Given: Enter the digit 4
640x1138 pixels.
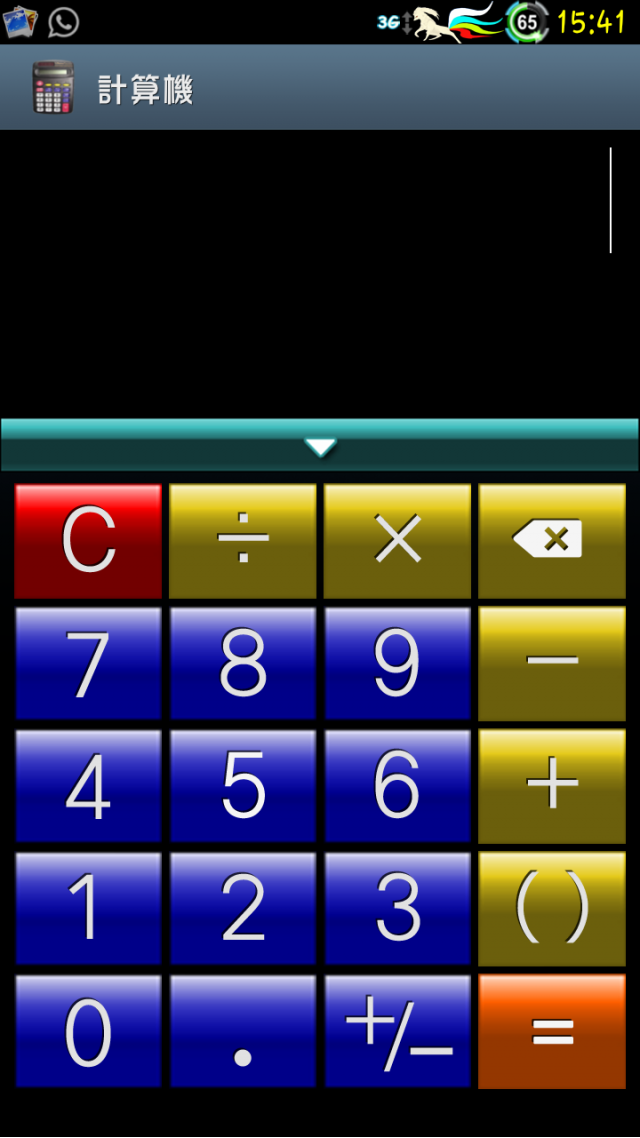Looking at the screenshot, I should [x=88, y=787].
